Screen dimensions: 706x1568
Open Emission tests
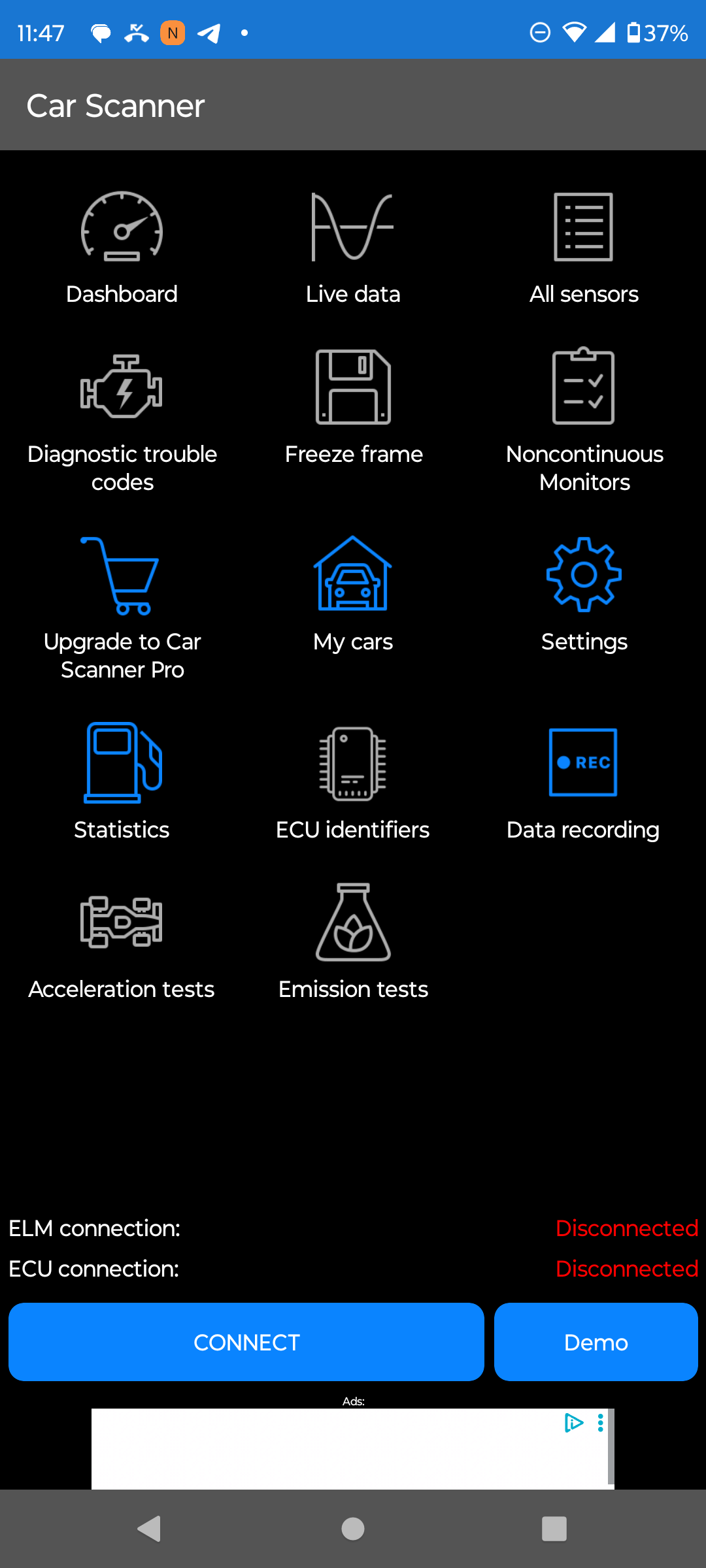coord(353,941)
